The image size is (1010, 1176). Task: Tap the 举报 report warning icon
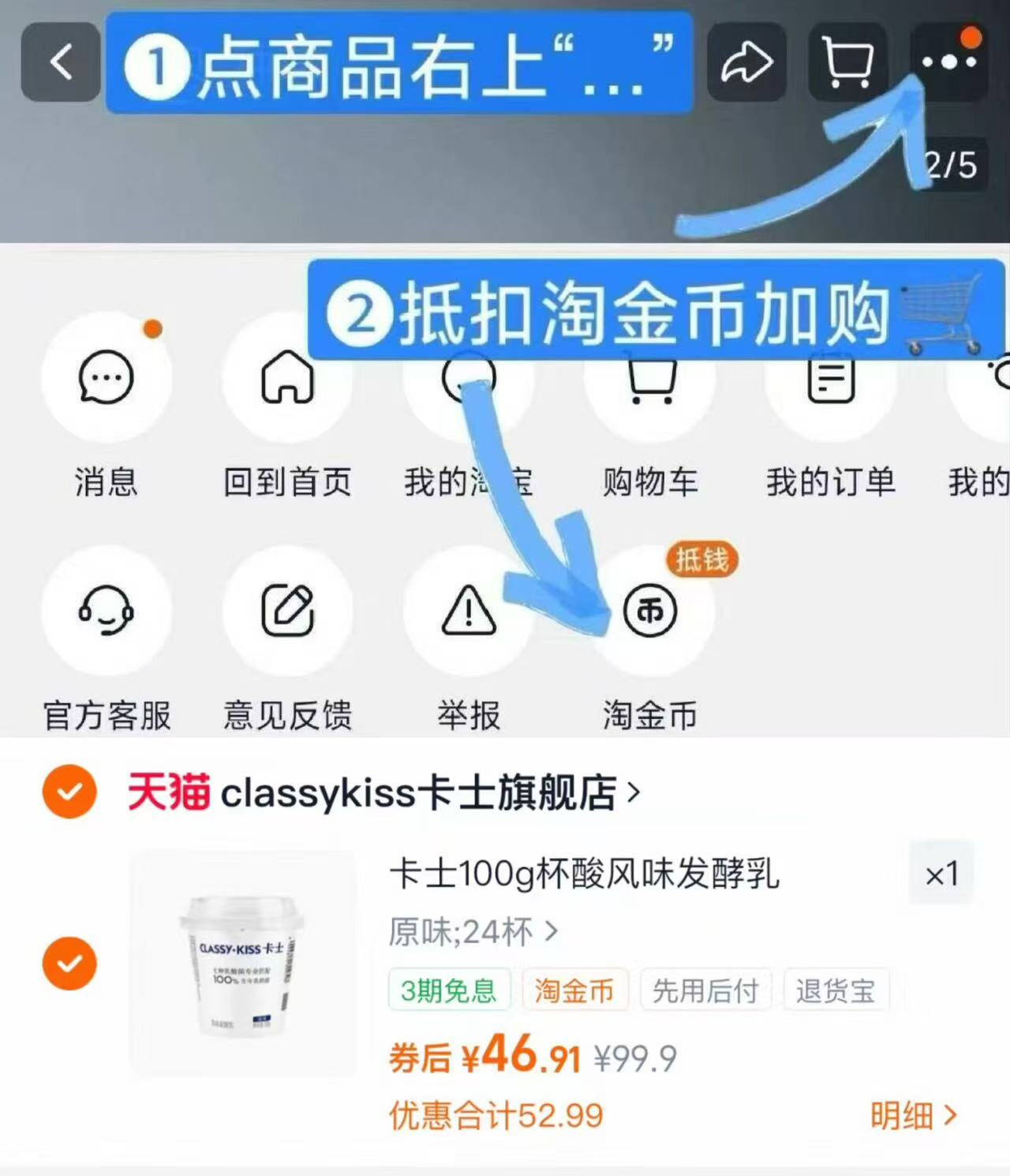coord(468,612)
